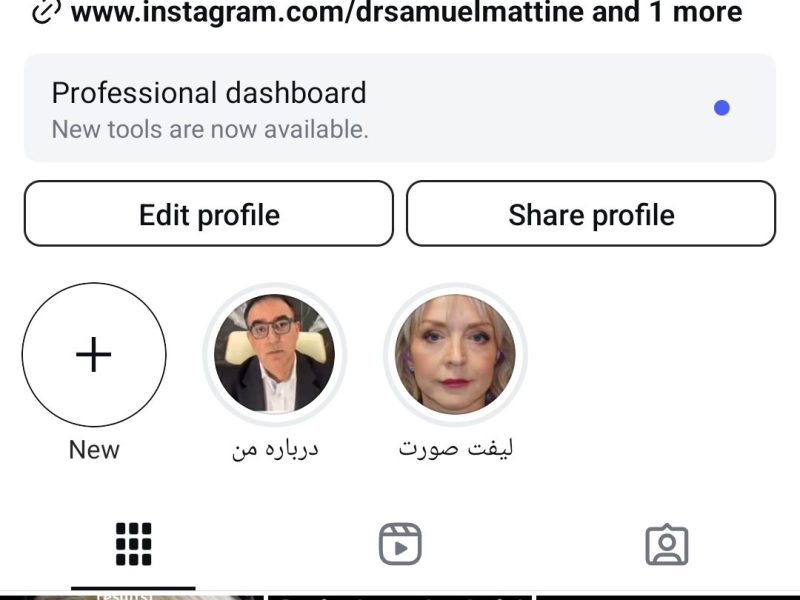Switch to the posts grid tab
This screenshot has width=800, height=600.
pos(133,545)
